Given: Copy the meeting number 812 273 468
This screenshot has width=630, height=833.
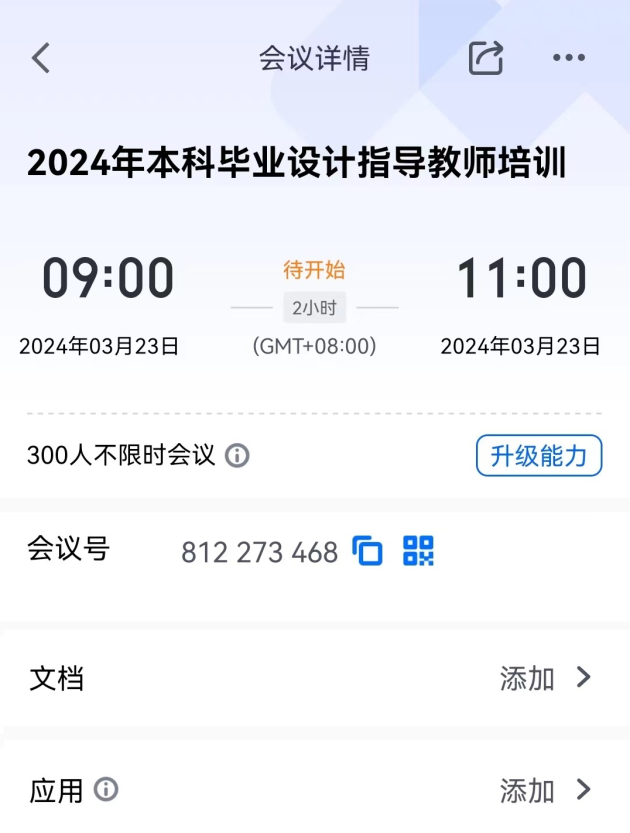Looking at the screenshot, I should click(369, 551).
